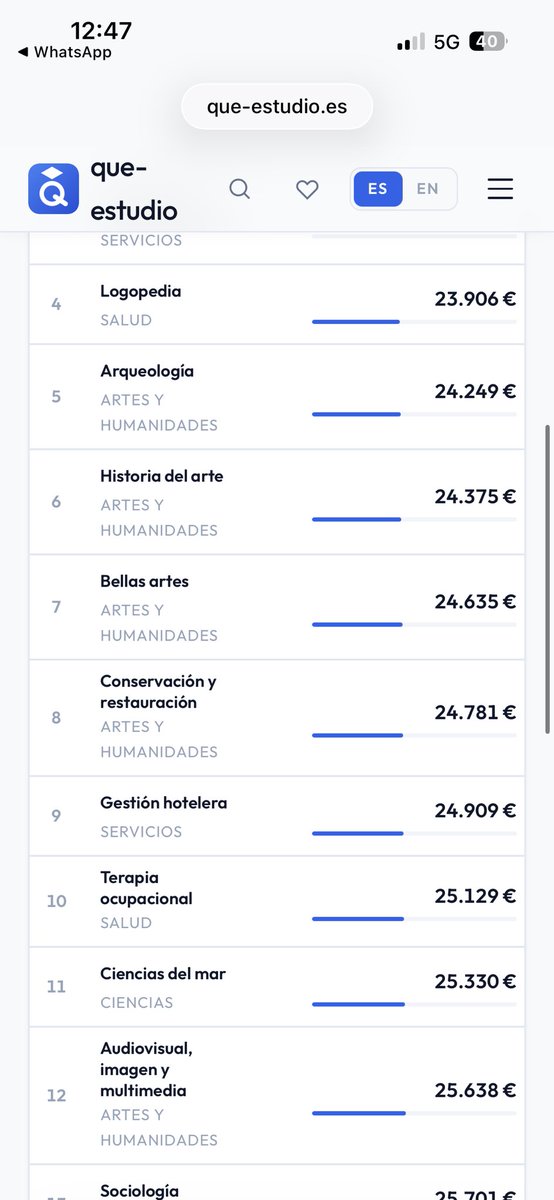This screenshot has height=1200, width=554.
Task: Select the Bellas artes row
Action: click(277, 607)
